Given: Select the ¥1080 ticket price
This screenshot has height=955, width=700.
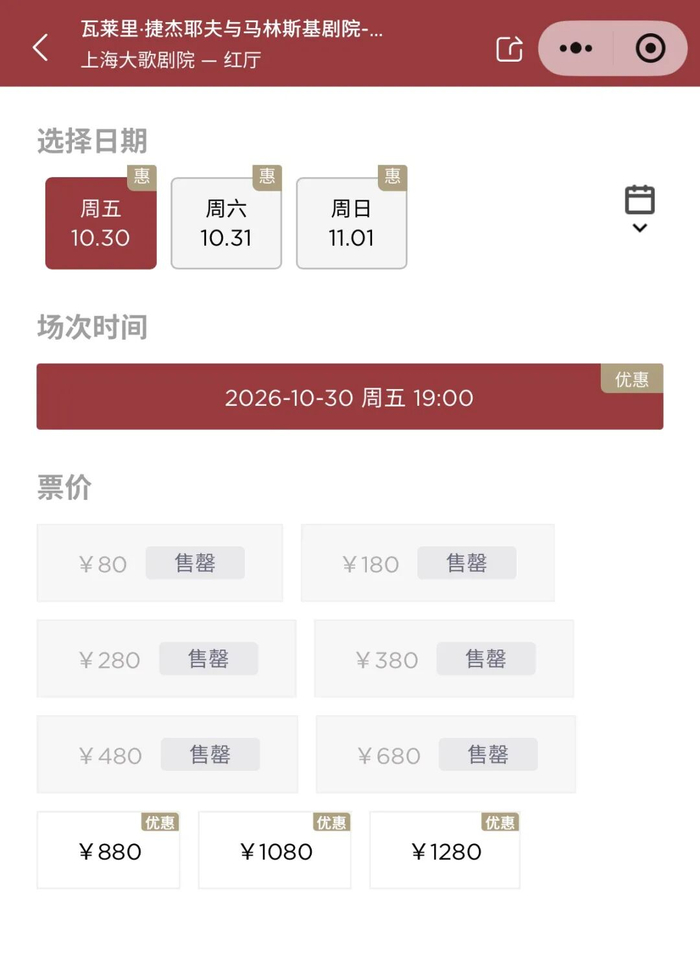Looking at the screenshot, I should point(275,850).
